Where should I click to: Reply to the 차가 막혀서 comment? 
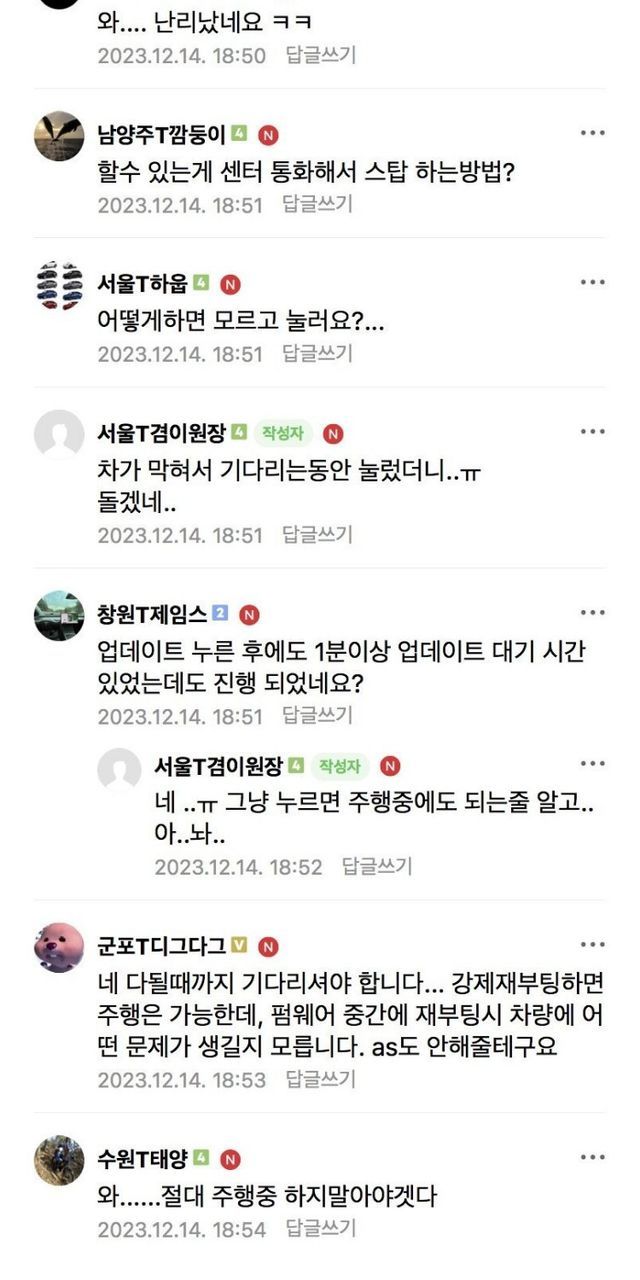[x=317, y=535]
